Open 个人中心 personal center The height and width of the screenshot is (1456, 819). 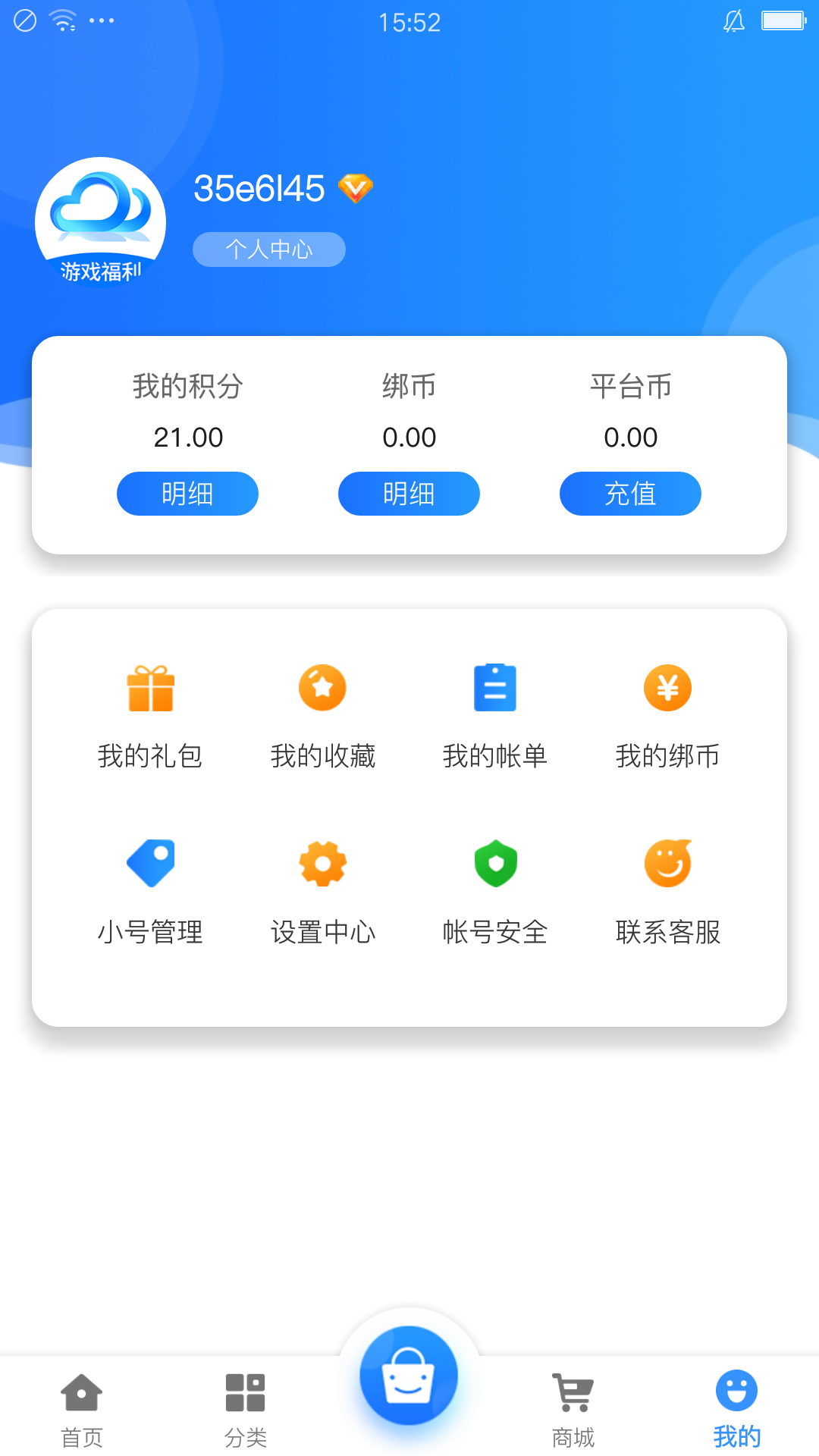(x=269, y=249)
